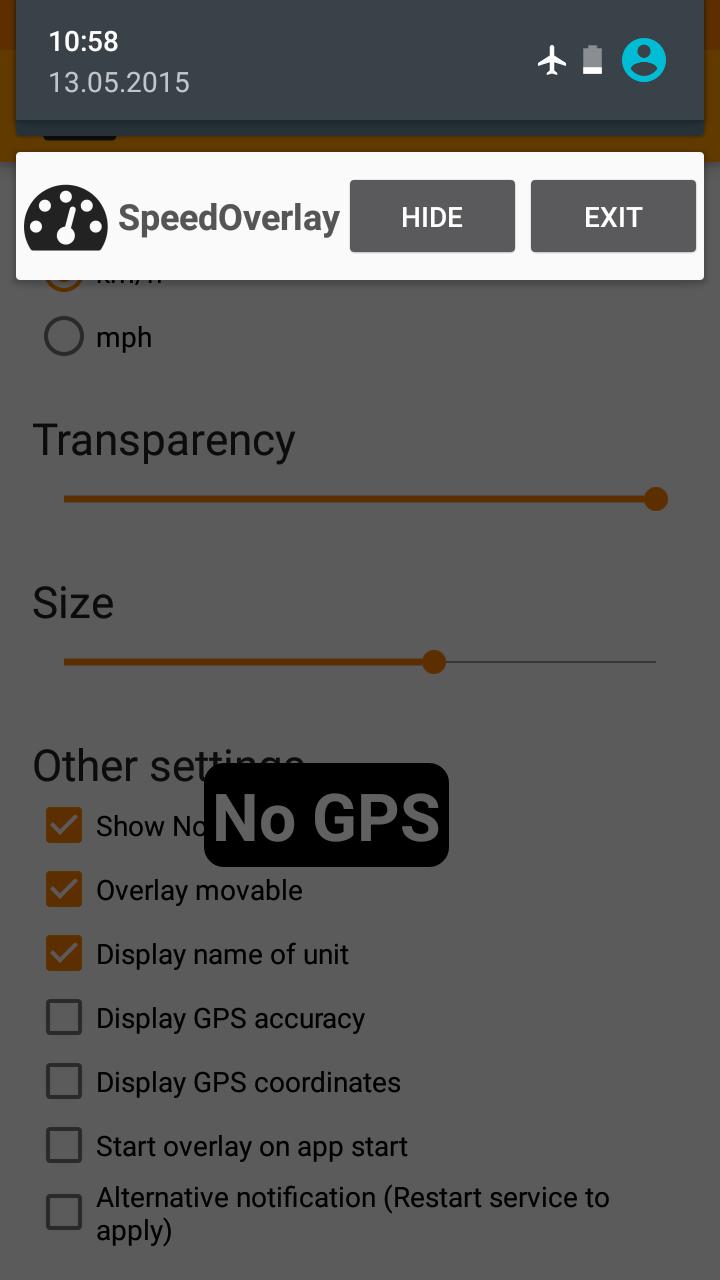This screenshot has height=1280, width=720.
Task: Tap the Transparency slider track
Action: [360, 499]
